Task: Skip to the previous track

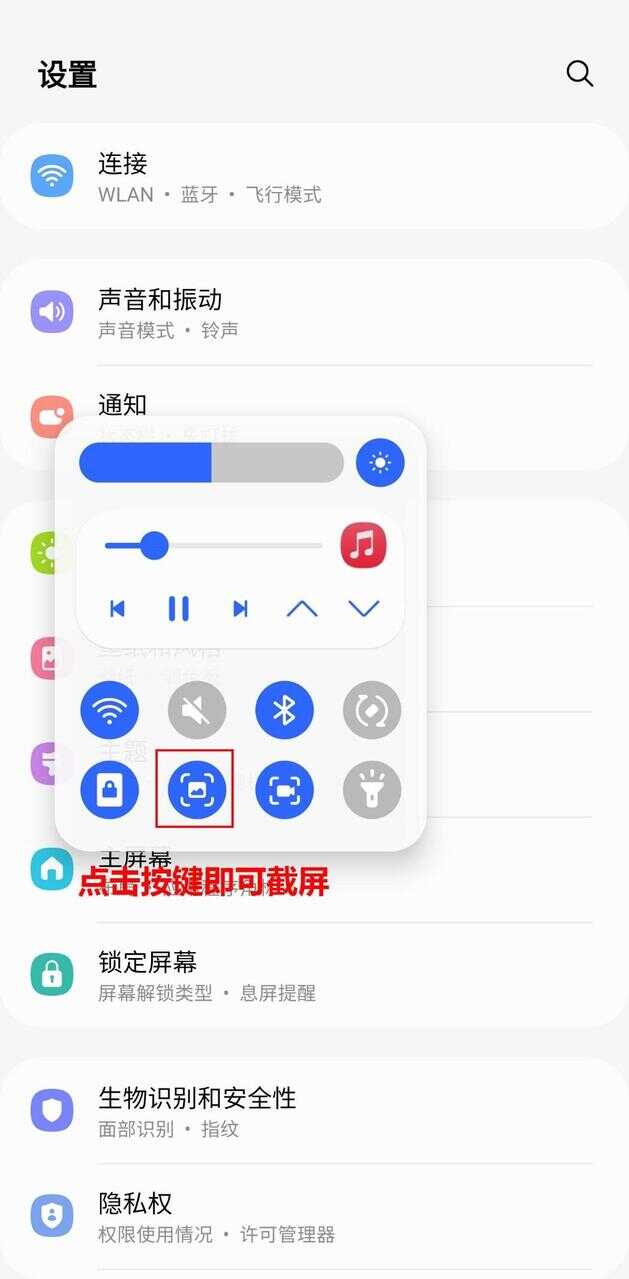Action: (x=118, y=609)
